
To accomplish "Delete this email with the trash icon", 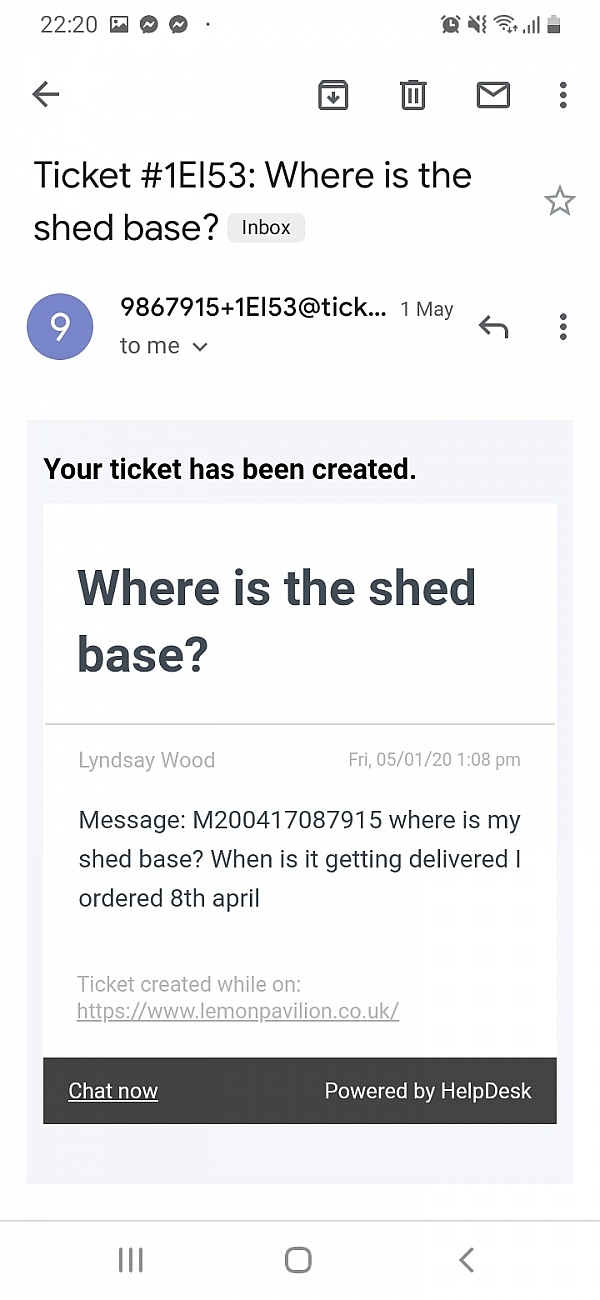I will [413, 95].
